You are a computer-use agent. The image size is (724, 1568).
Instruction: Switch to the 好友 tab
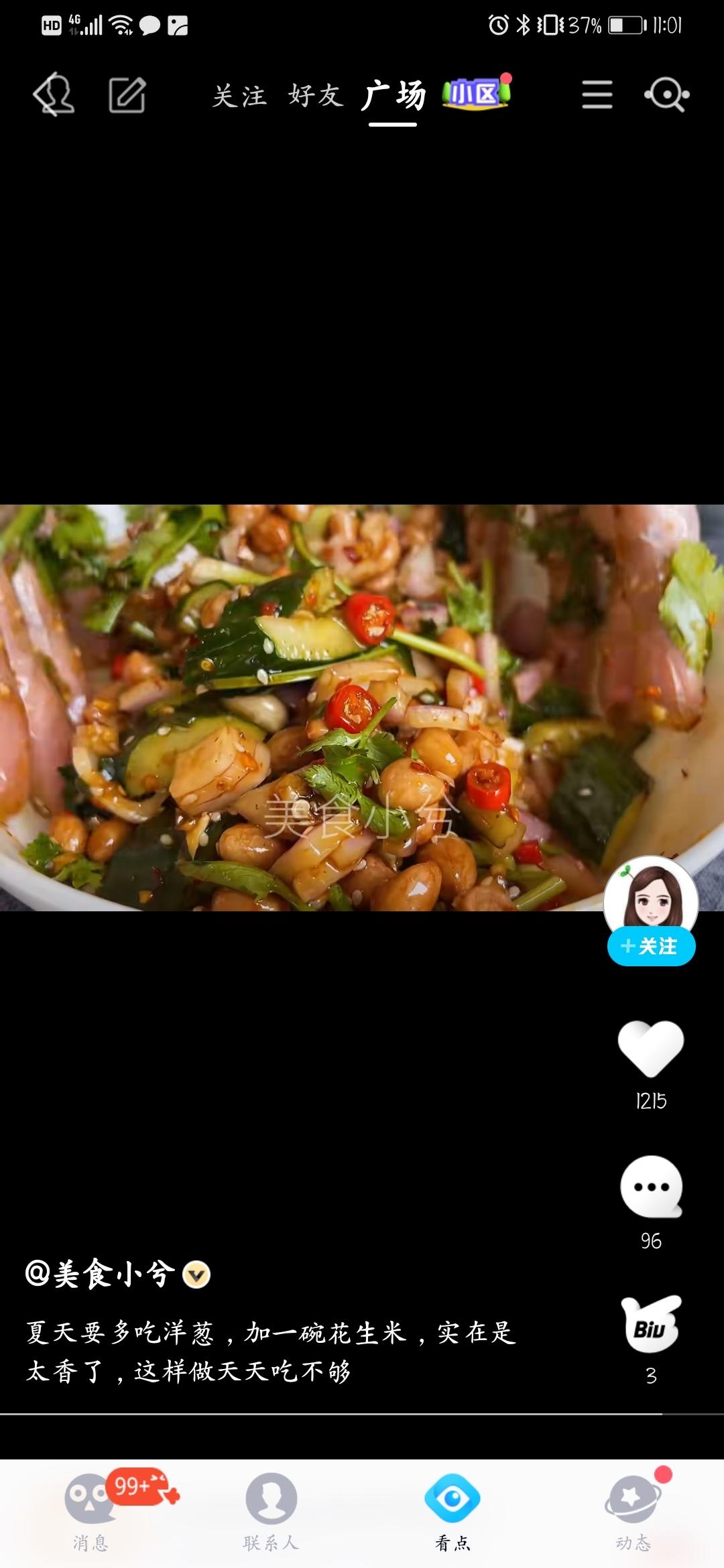pyautogui.click(x=315, y=96)
